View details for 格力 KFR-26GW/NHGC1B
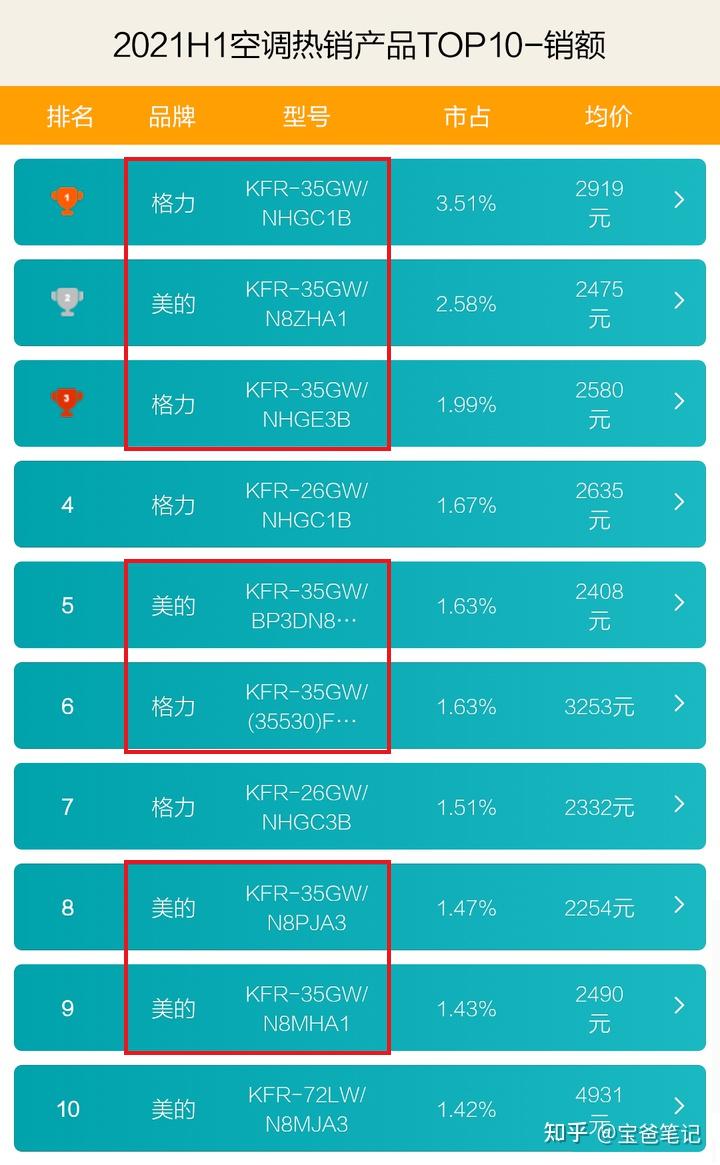This screenshot has height=1165, width=720. tap(360, 504)
